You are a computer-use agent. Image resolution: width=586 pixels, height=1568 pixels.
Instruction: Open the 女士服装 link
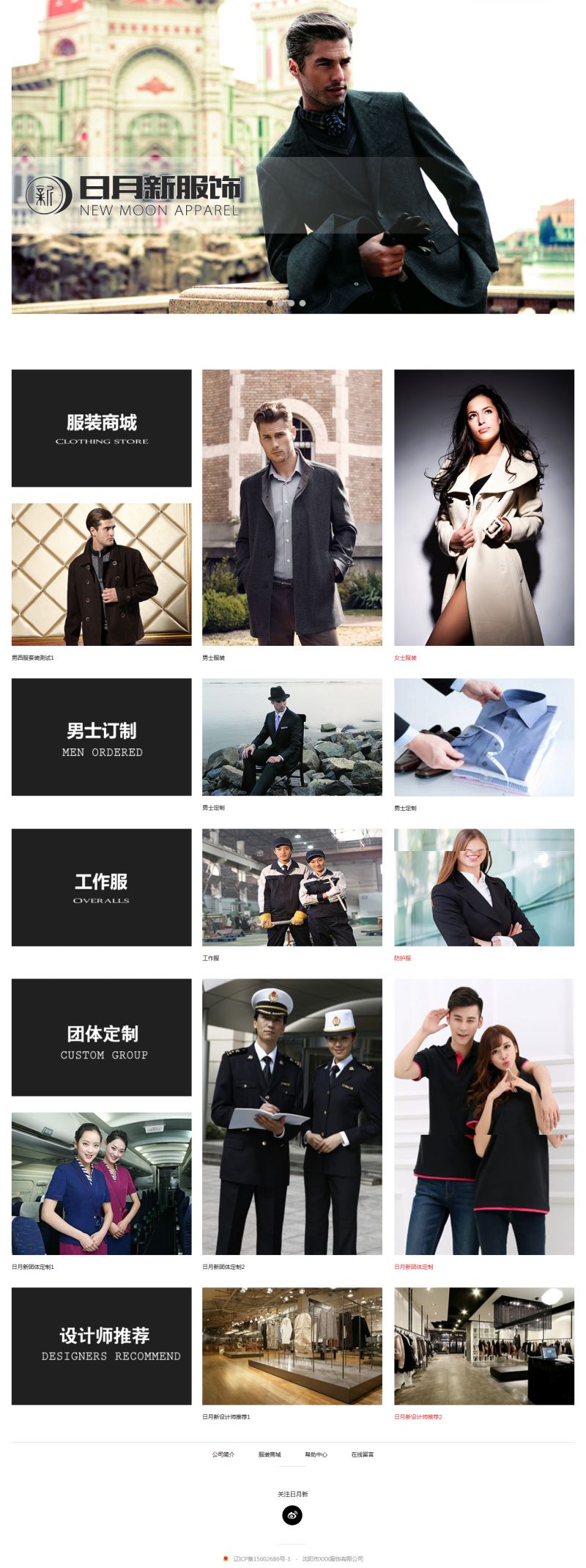point(405,658)
